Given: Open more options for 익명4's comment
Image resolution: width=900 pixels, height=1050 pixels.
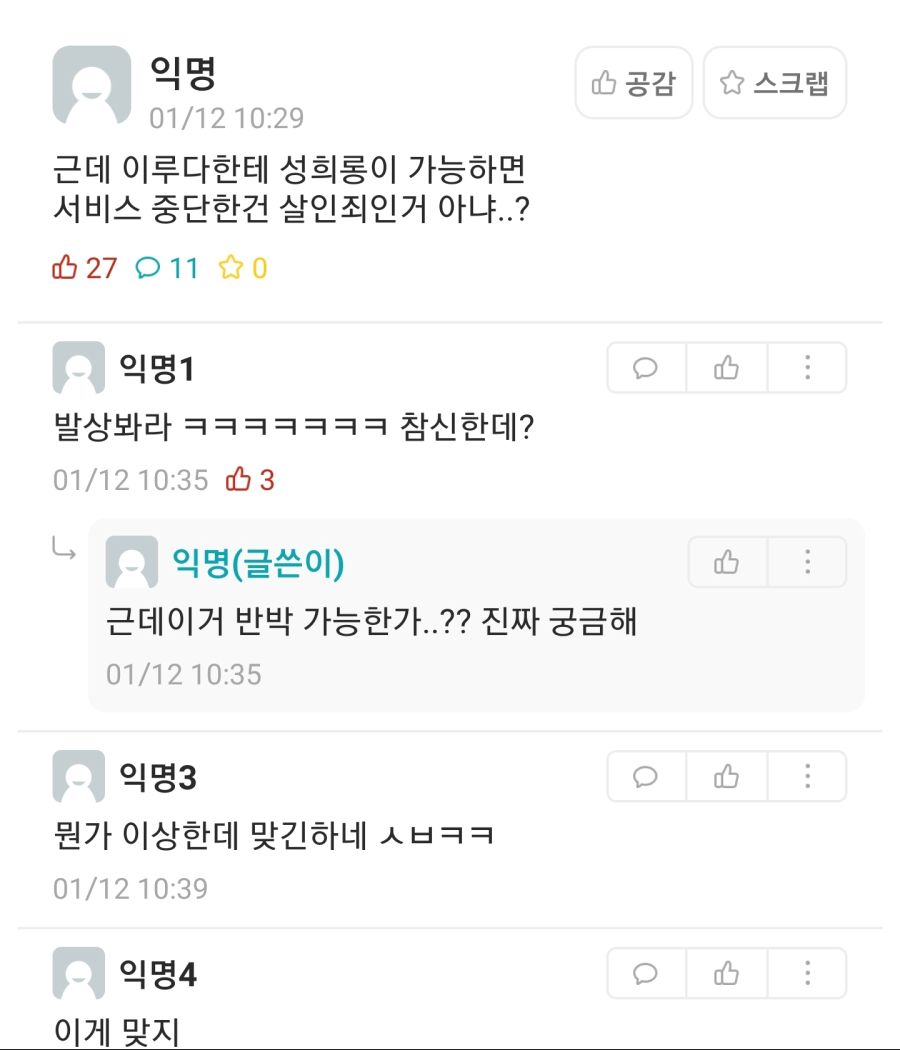Looking at the screenshot, I should [x=807, y=973].
